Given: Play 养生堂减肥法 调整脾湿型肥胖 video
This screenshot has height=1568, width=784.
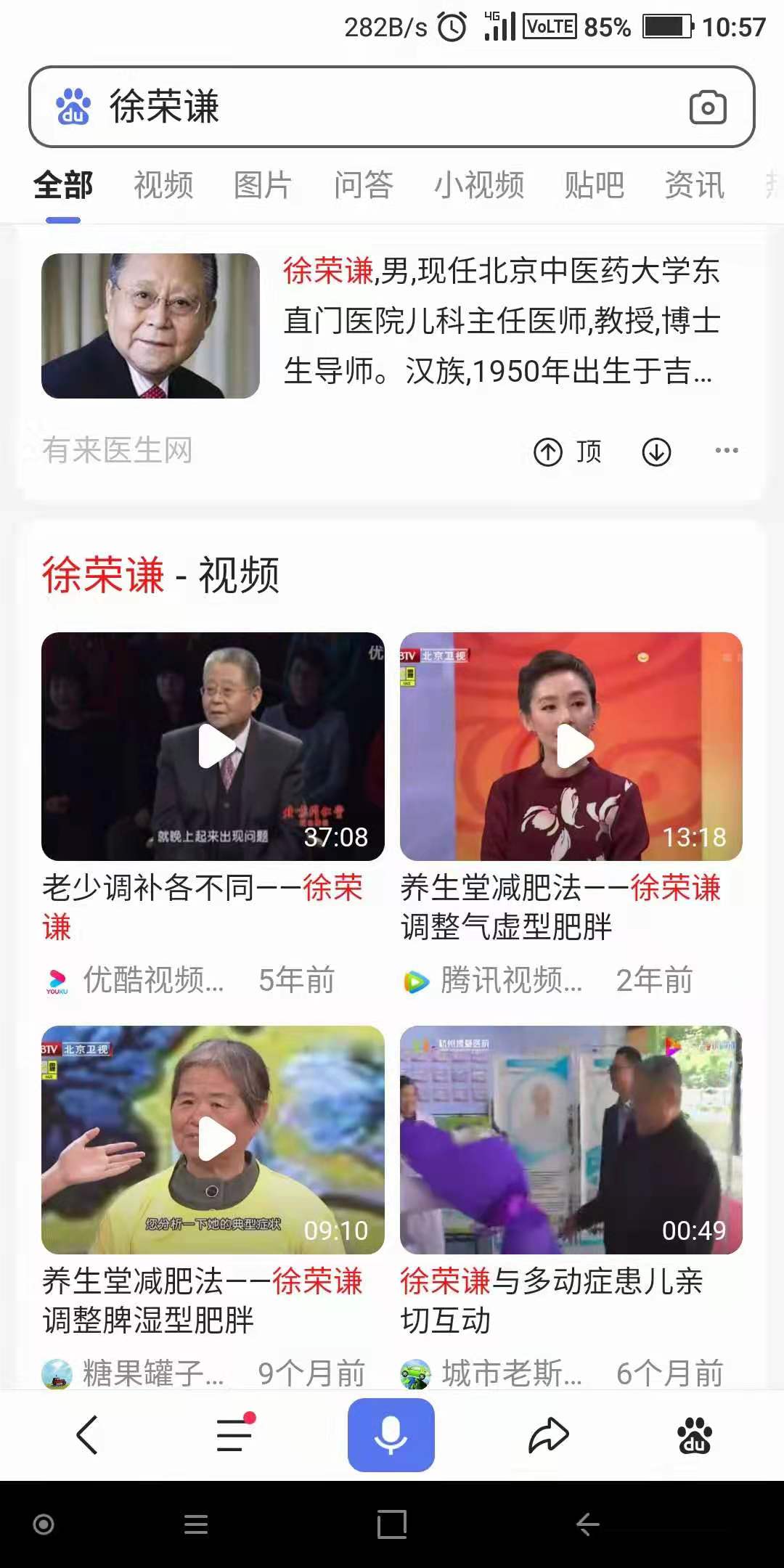Looking at the screenshot, I should (213, 1140).
